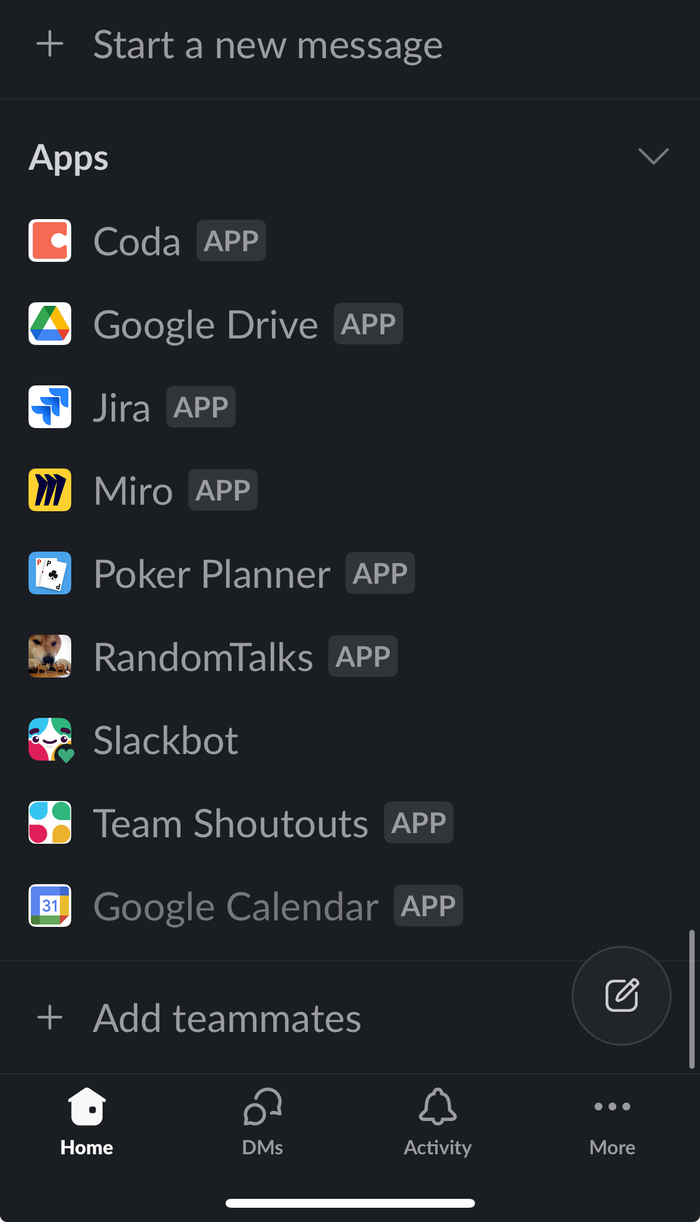Open the Google Calendar app

coord(235,907)
